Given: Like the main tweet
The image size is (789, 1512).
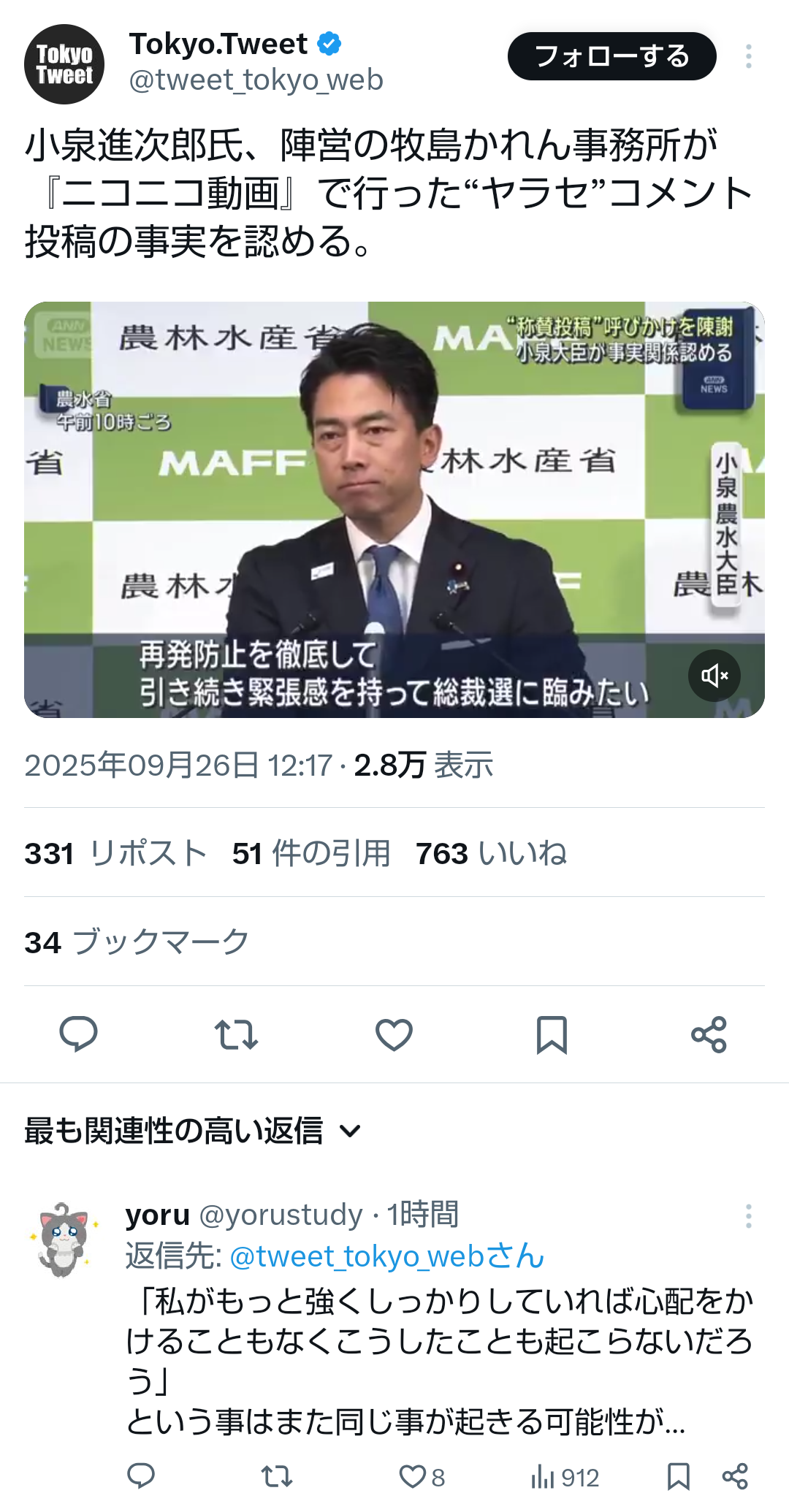Looking at the screenshot, I should click(394, 1034).
